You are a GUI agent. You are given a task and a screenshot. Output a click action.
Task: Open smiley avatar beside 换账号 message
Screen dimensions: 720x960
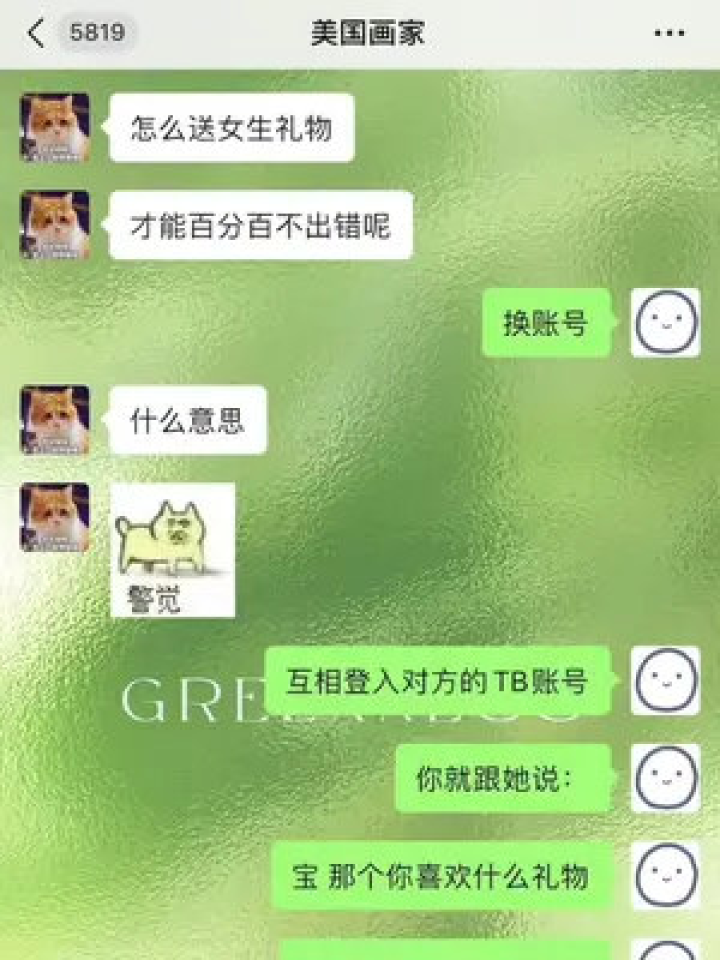(665, 323)
